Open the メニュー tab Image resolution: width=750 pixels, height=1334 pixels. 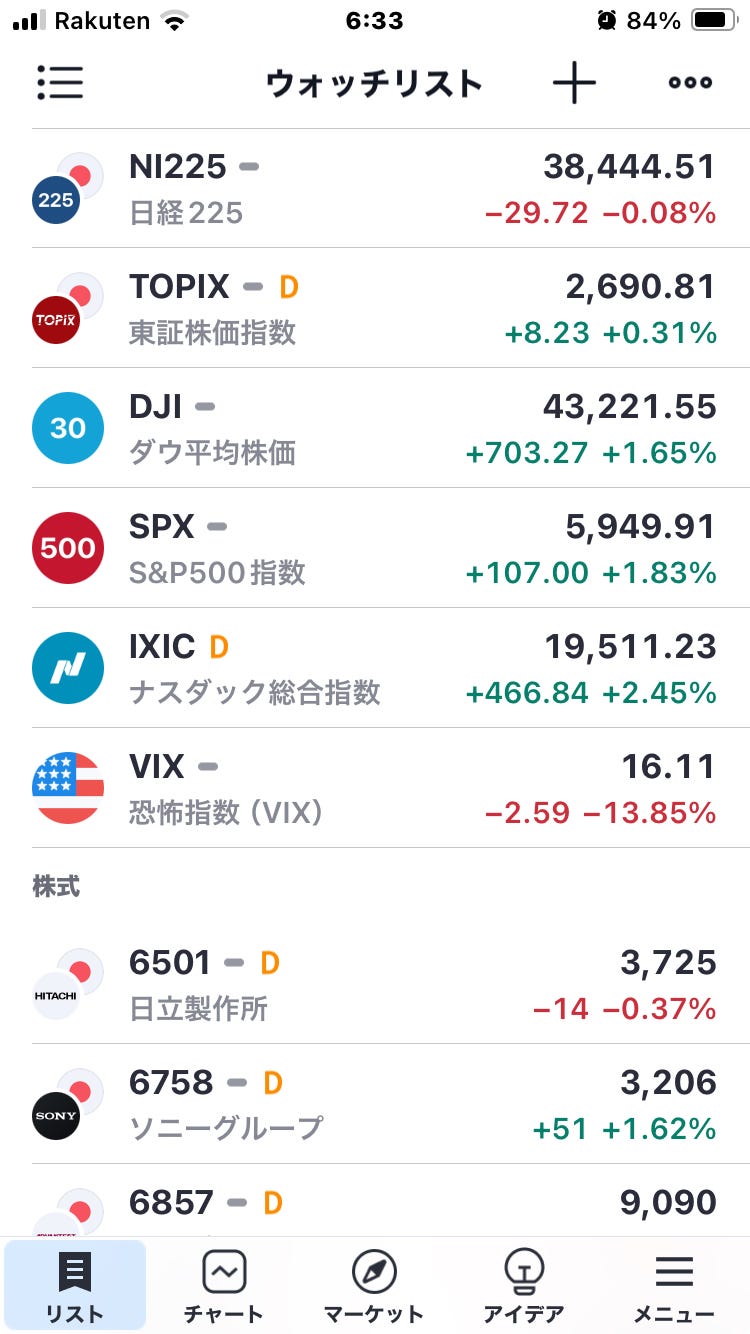click(674, 1286)
